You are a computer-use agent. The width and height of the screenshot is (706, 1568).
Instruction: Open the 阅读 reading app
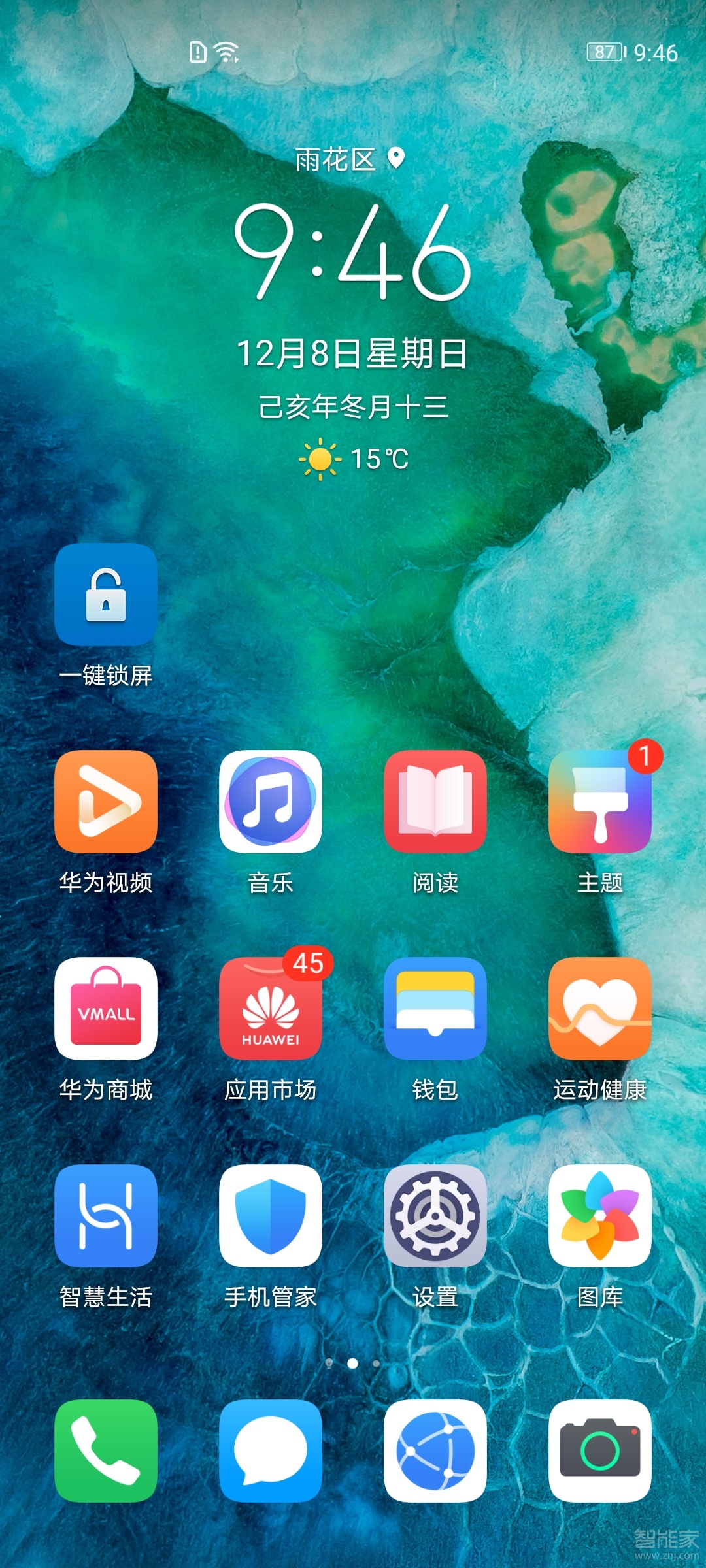coord(435,802)
